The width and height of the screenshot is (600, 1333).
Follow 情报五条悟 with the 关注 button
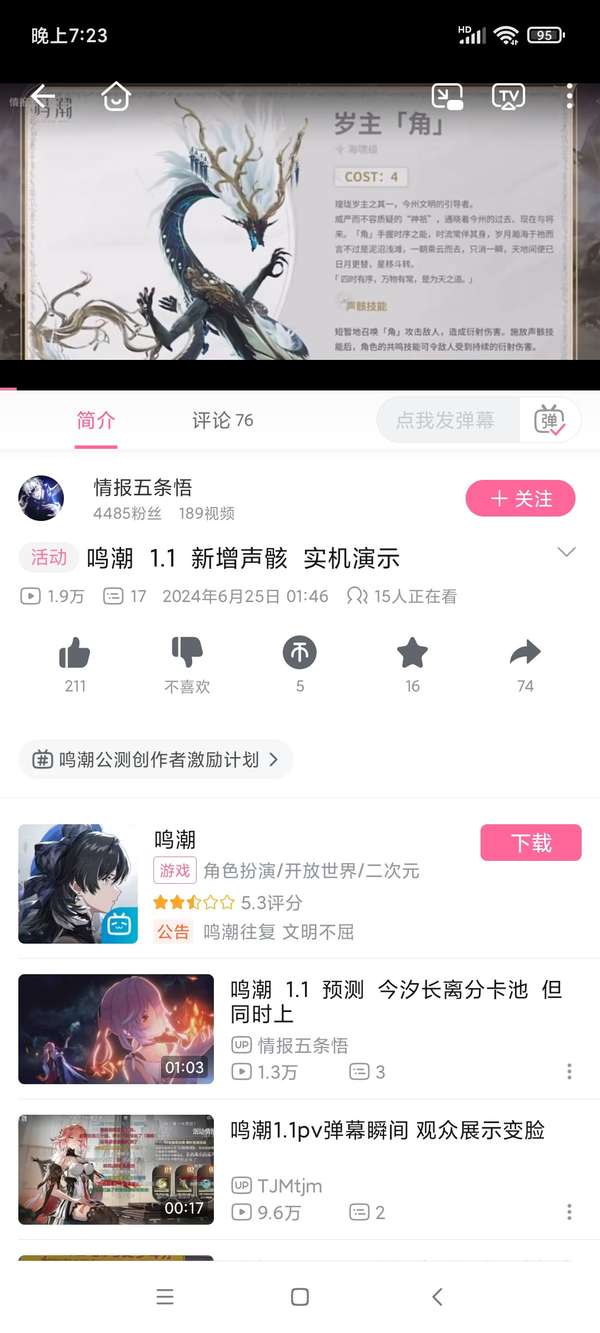pyautogui.click(x=520, y=499)
